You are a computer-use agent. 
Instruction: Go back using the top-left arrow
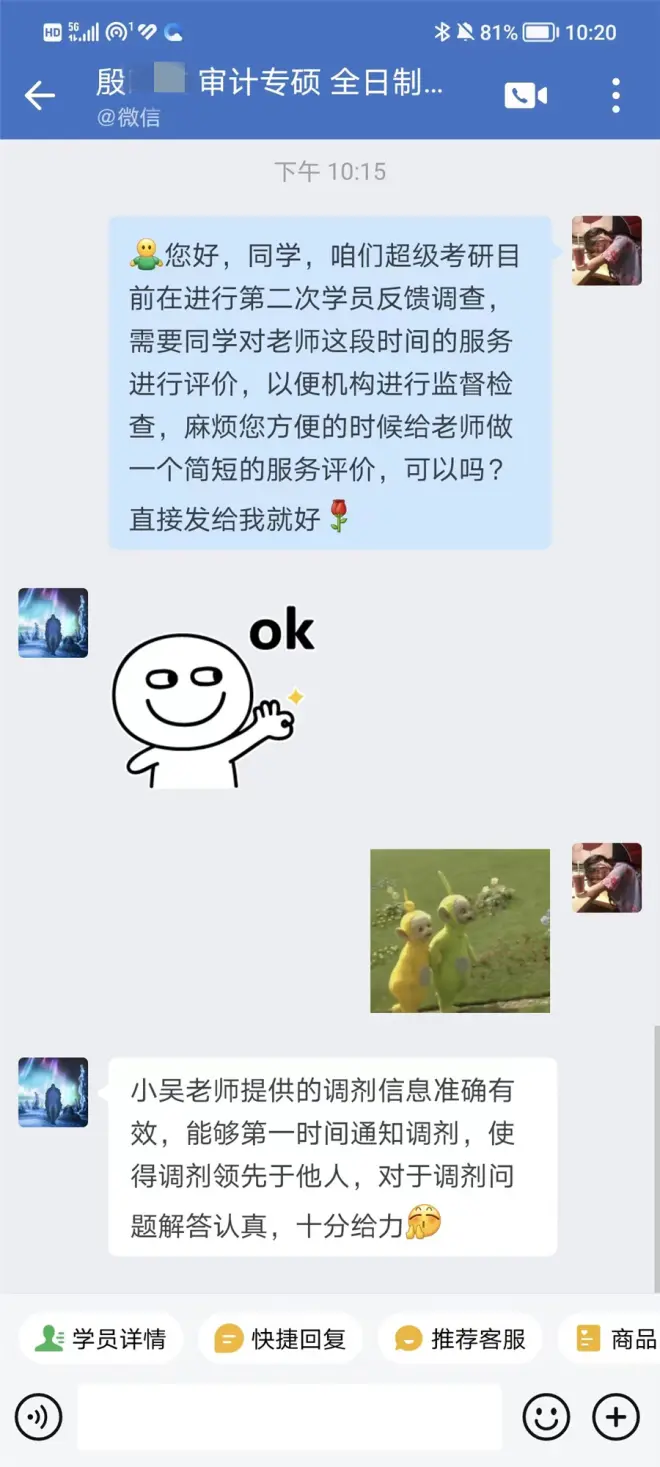pyautogui.click(x=40, y=96)
